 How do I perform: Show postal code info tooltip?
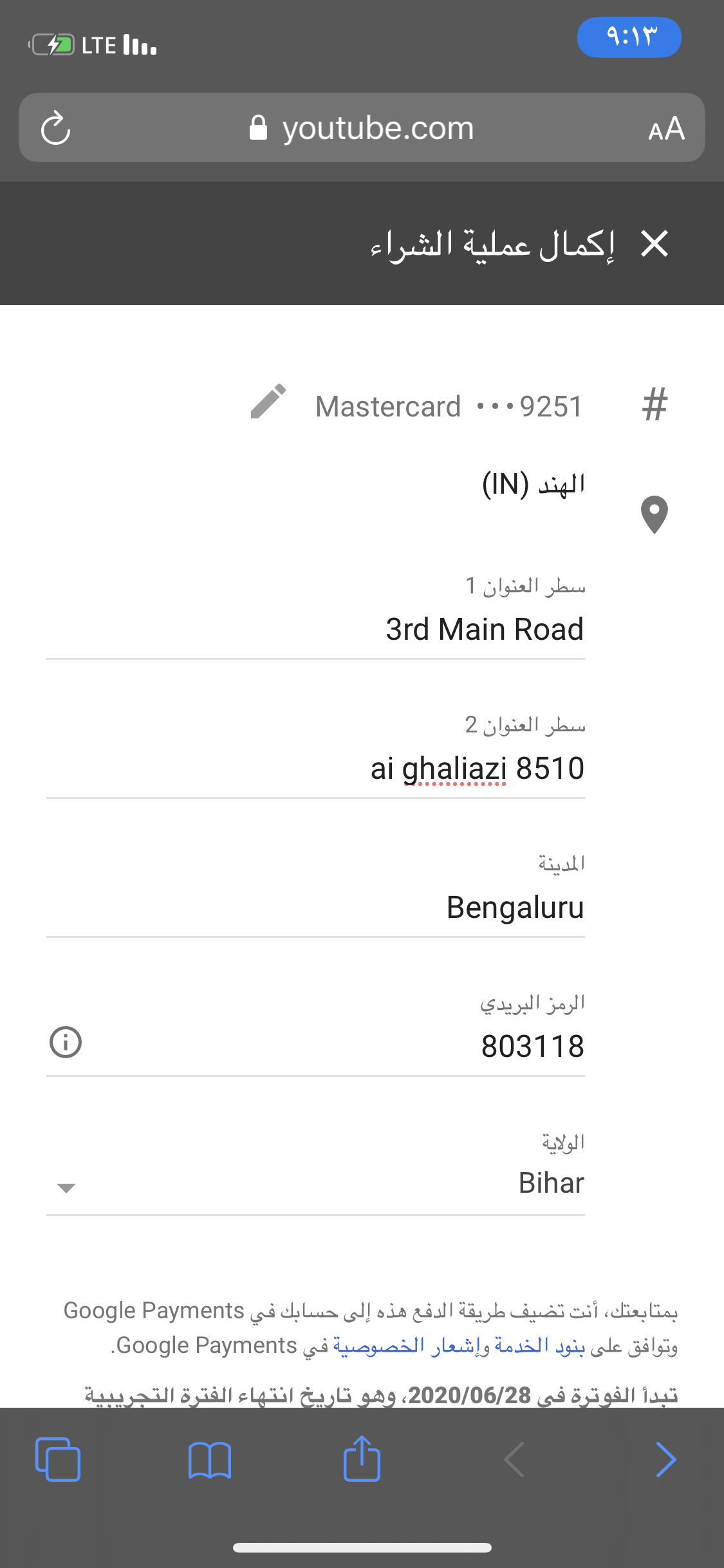coord(66,1042)
